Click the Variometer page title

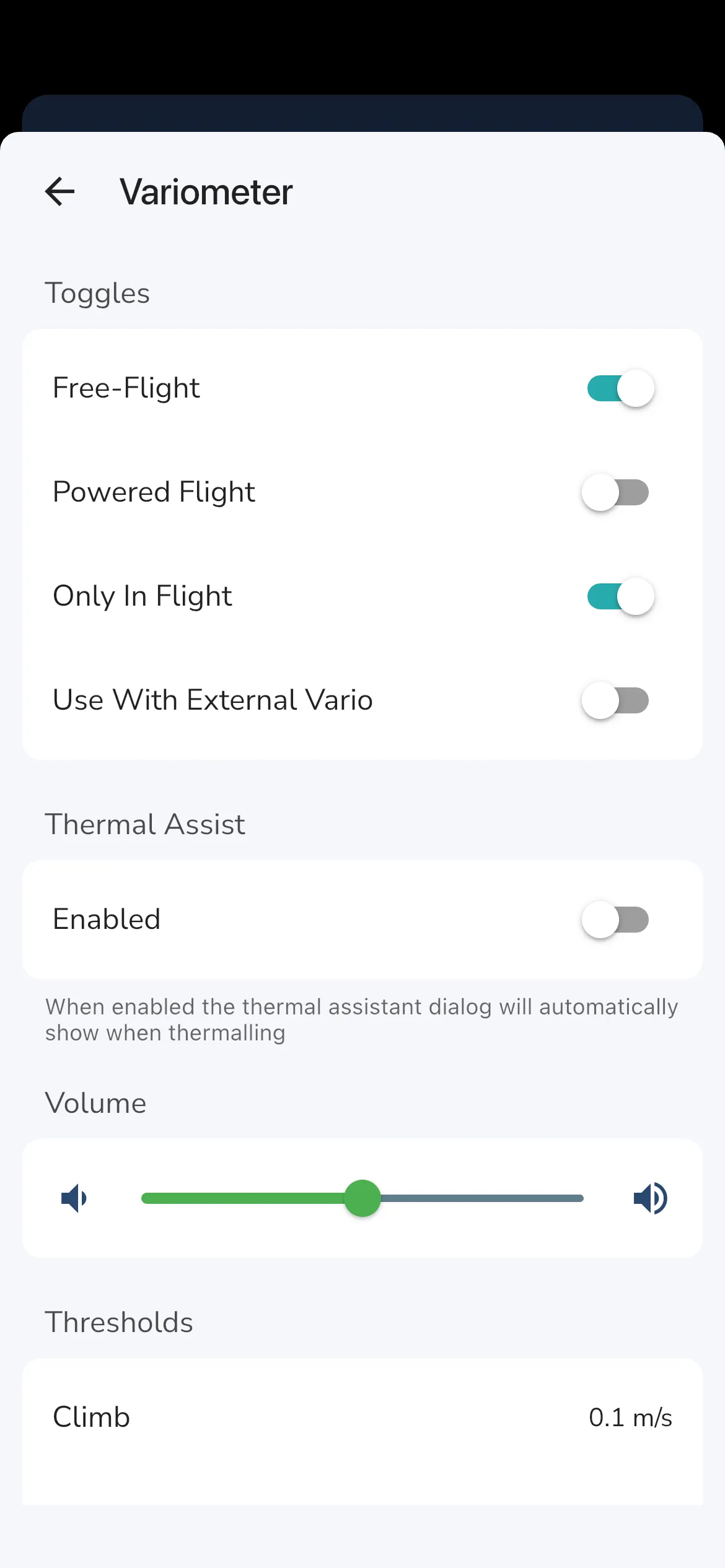click(206, 191)
